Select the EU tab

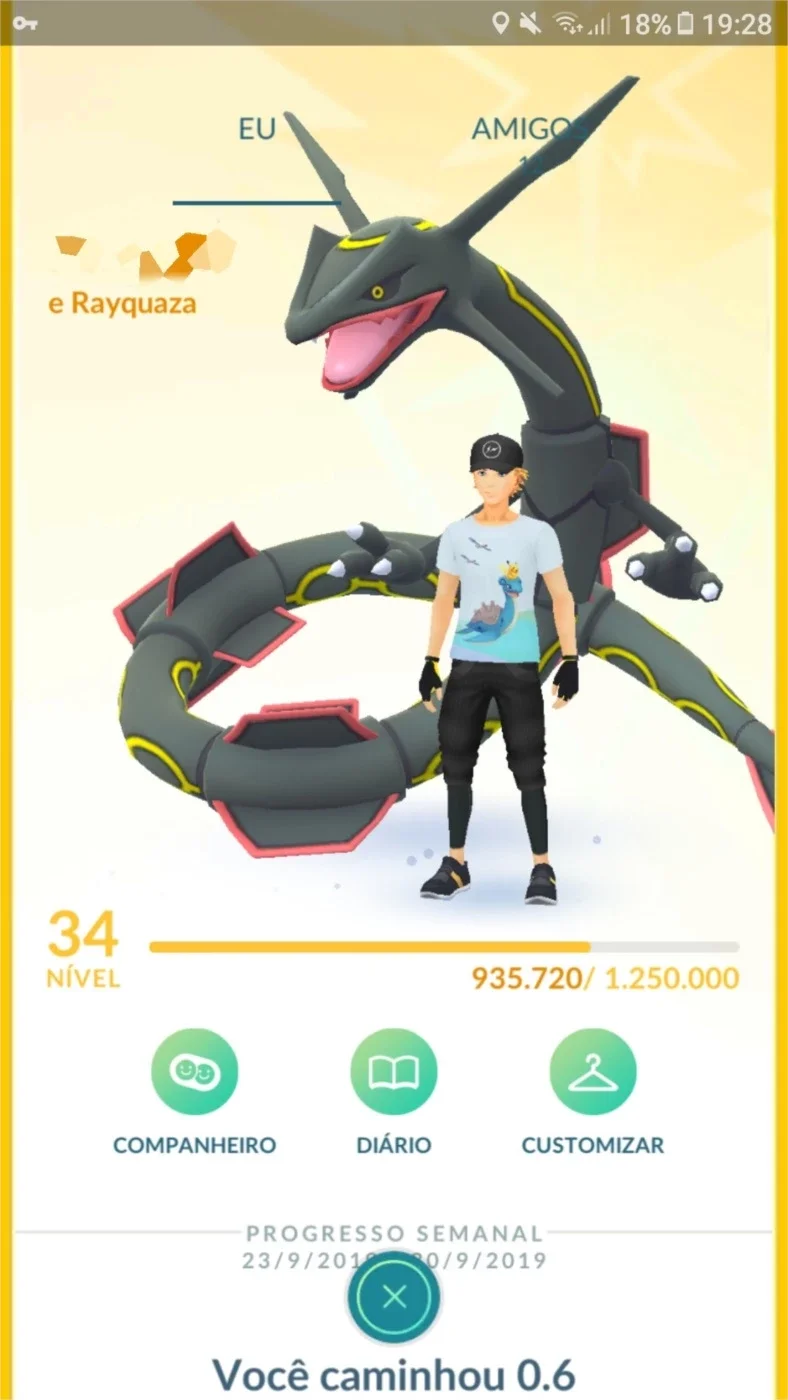coord(256,130)
